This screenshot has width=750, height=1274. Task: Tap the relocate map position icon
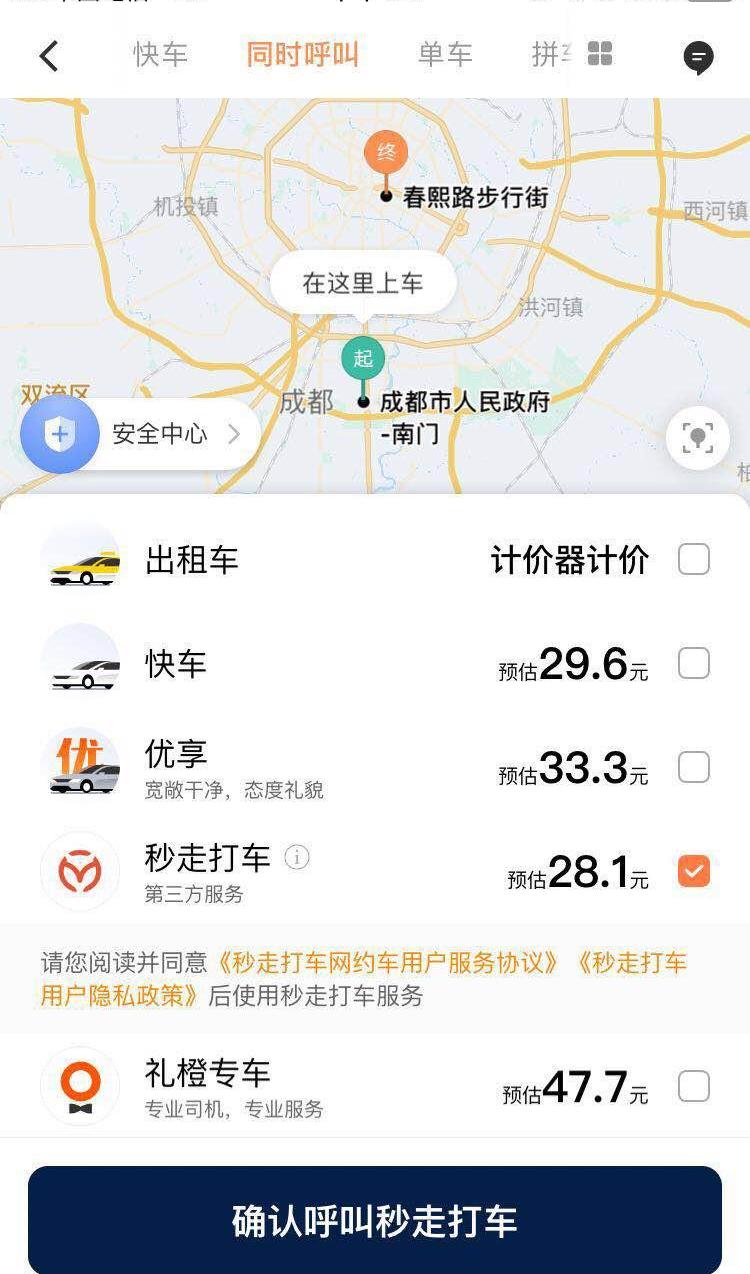697,437
